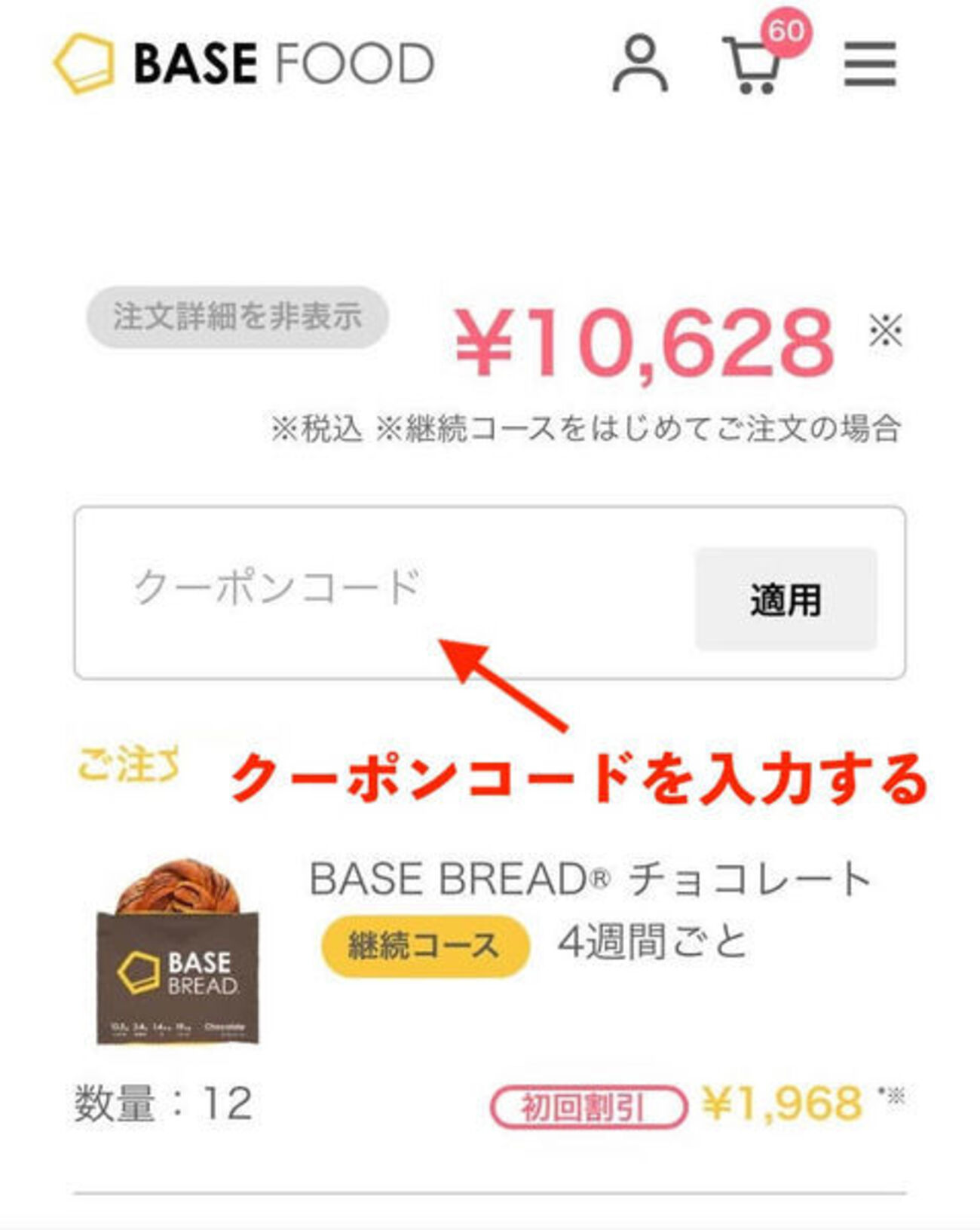Open the account profile icon
980x1230 pixels.
coord(639,64)
